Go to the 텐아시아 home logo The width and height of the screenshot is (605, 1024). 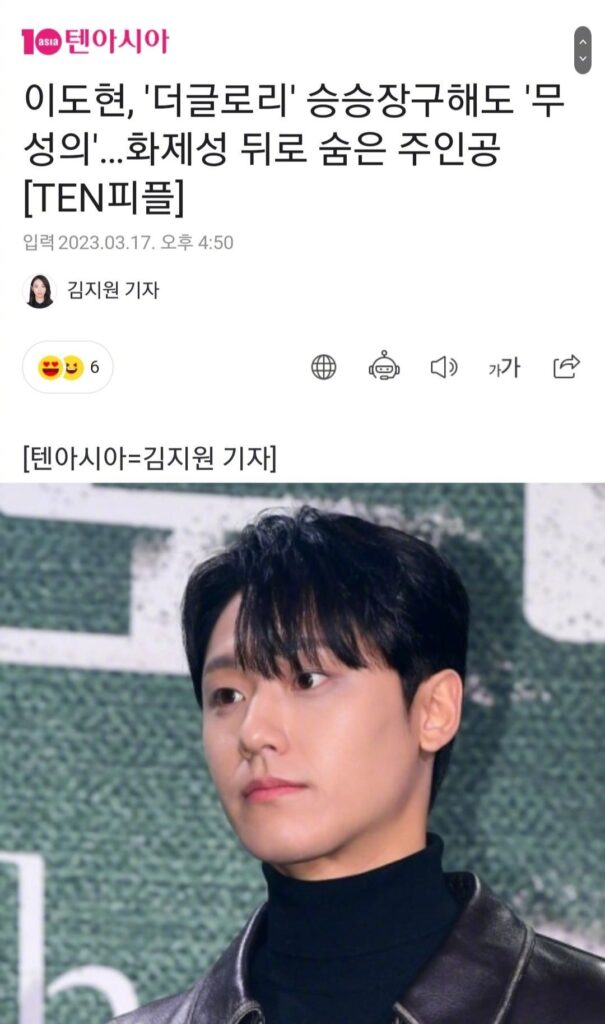pos(95,41)
